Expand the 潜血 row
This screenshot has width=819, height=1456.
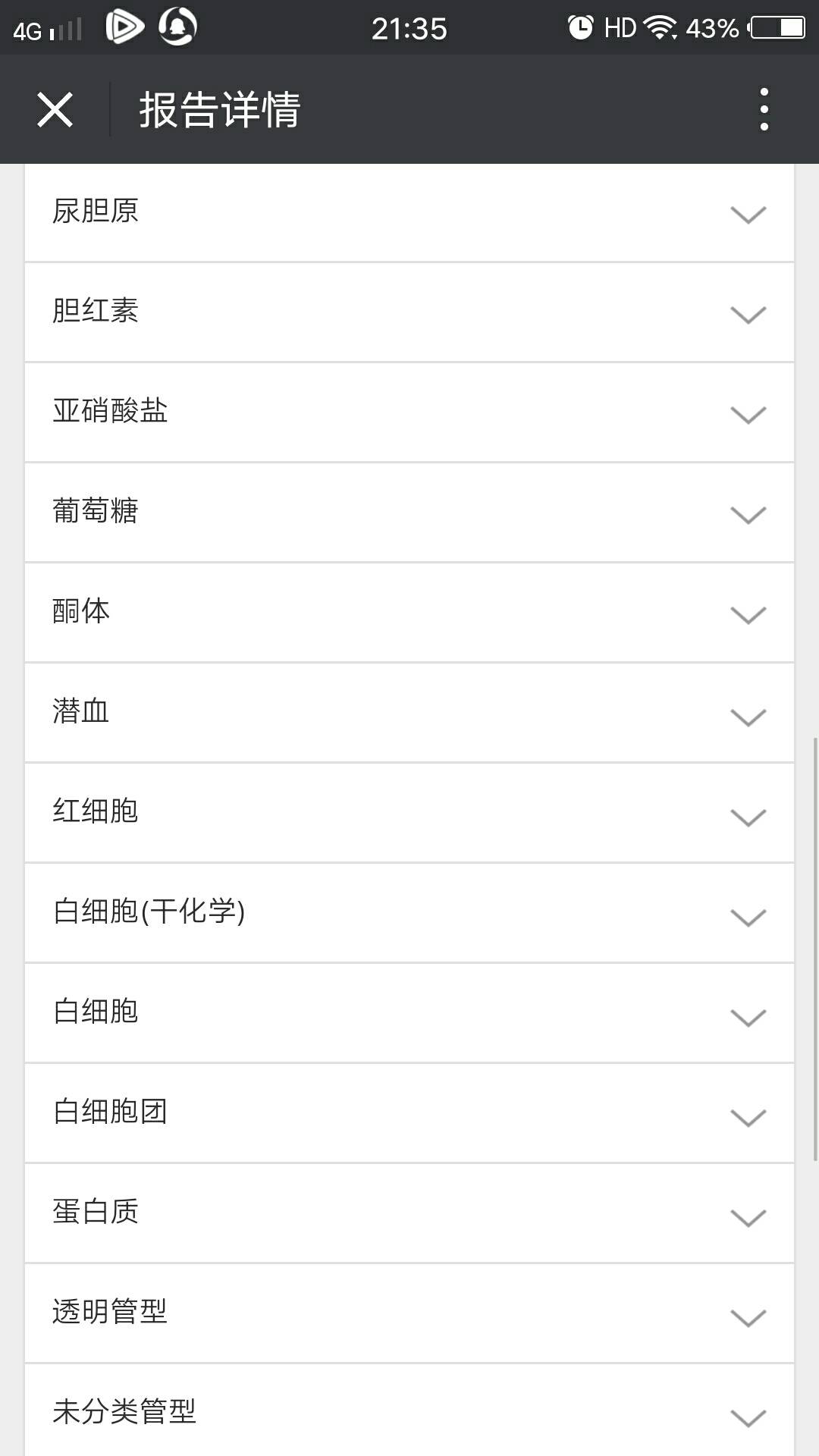pyautogui.click(x=409, y=713)
